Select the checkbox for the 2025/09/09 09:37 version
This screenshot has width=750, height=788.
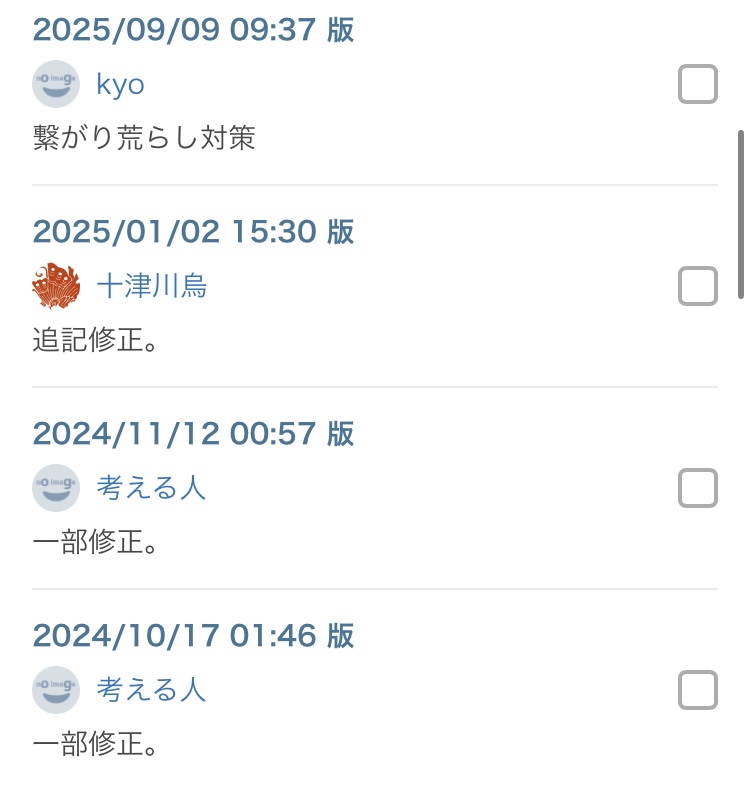click(697, 84)
